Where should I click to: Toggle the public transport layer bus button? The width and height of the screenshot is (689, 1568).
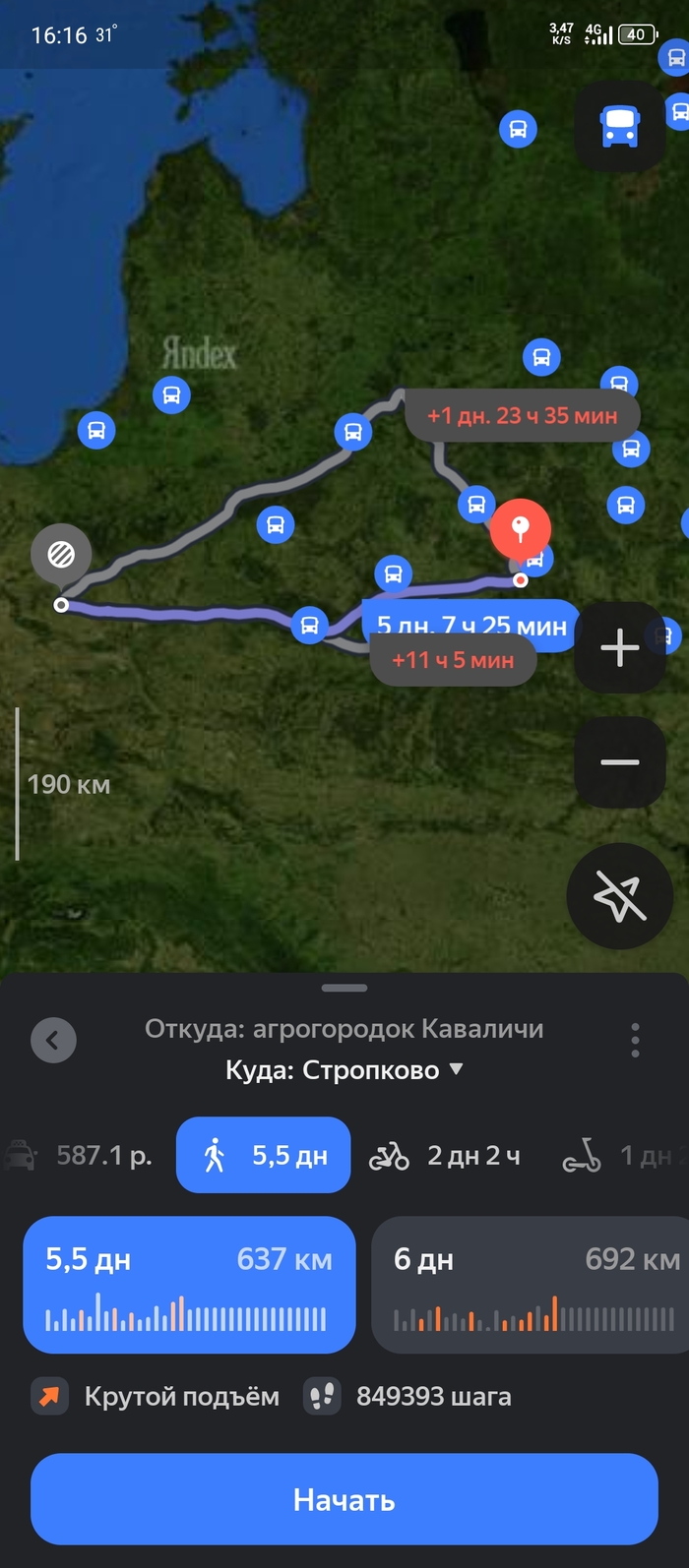click(x=620, y=127)
